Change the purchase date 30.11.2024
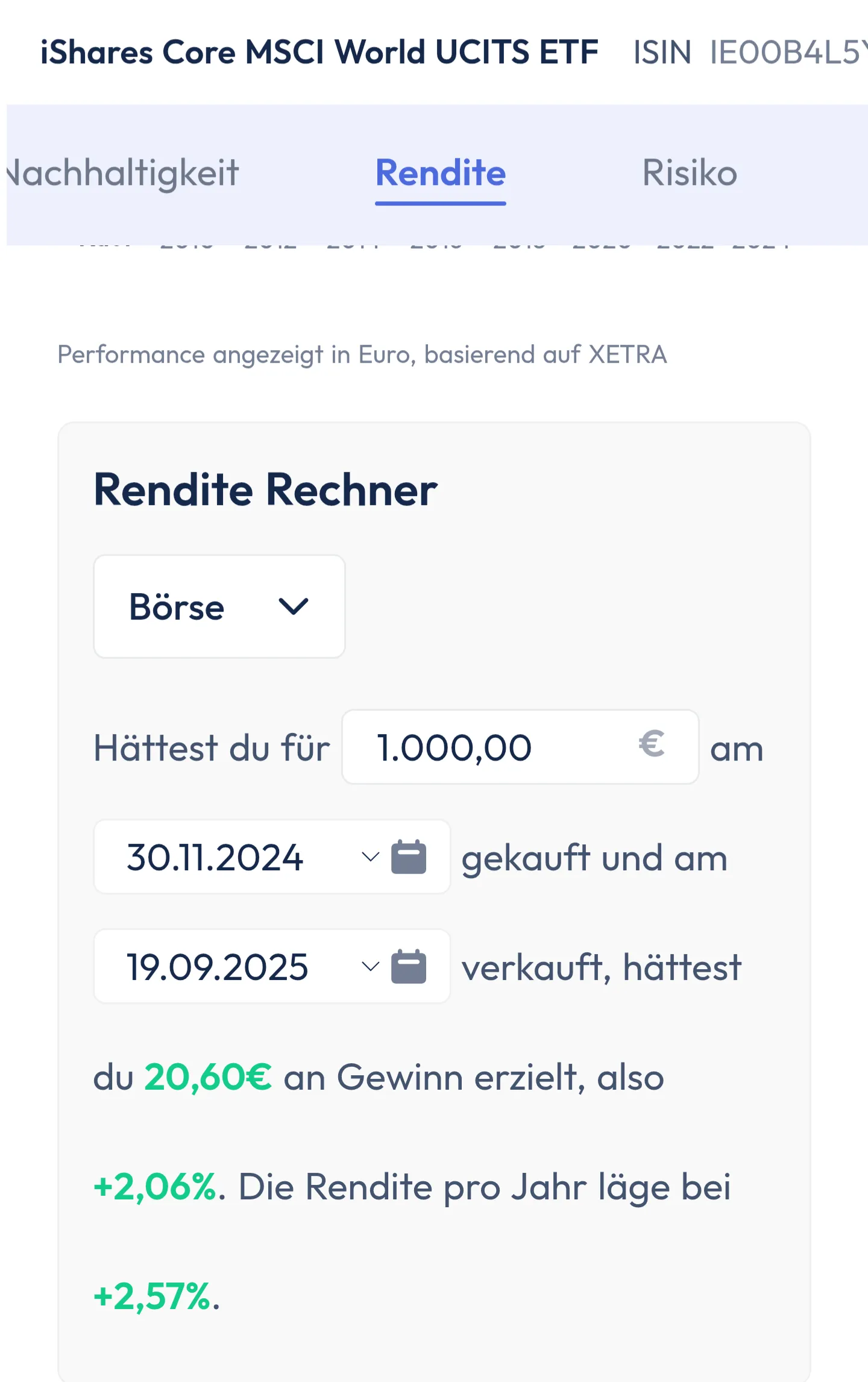The image size is (868, 1382). tap(271, 857)
